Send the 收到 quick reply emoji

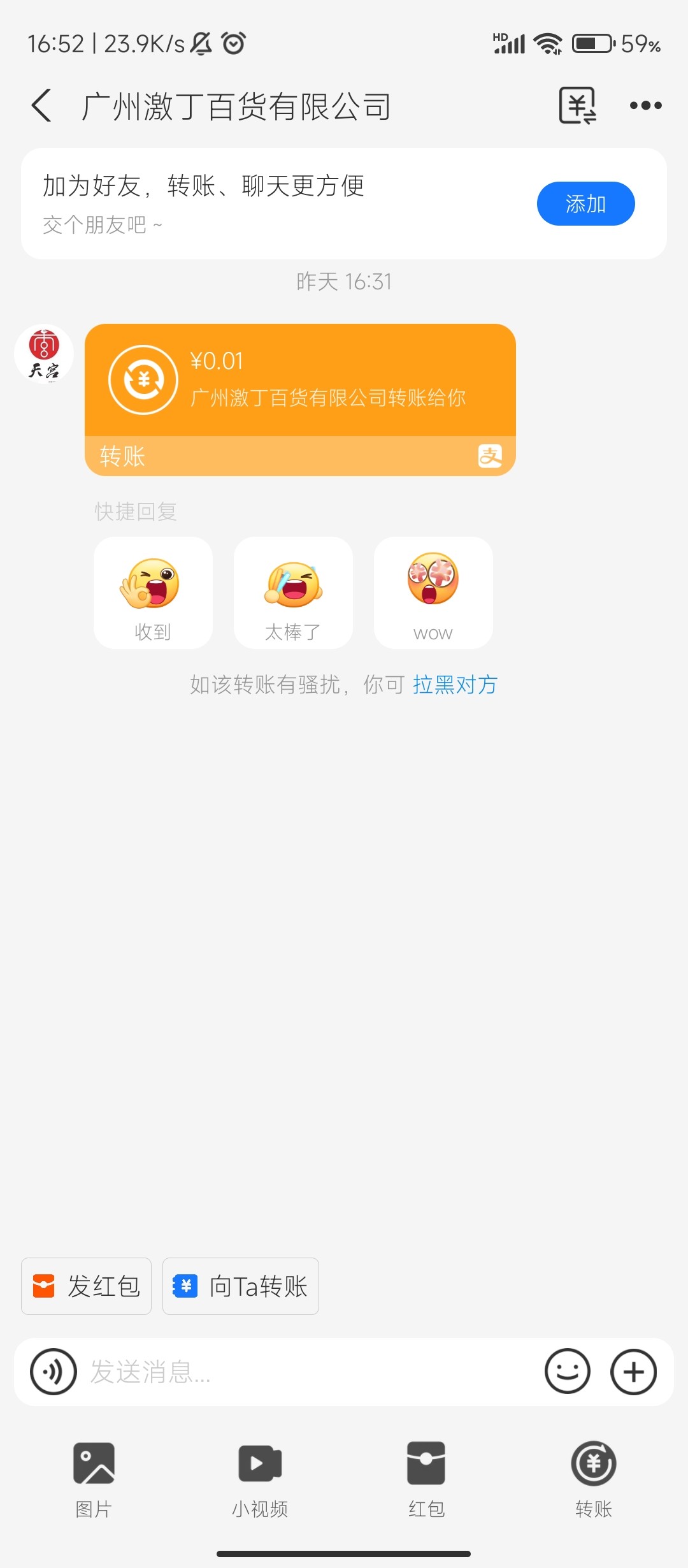tap(153, 592)
